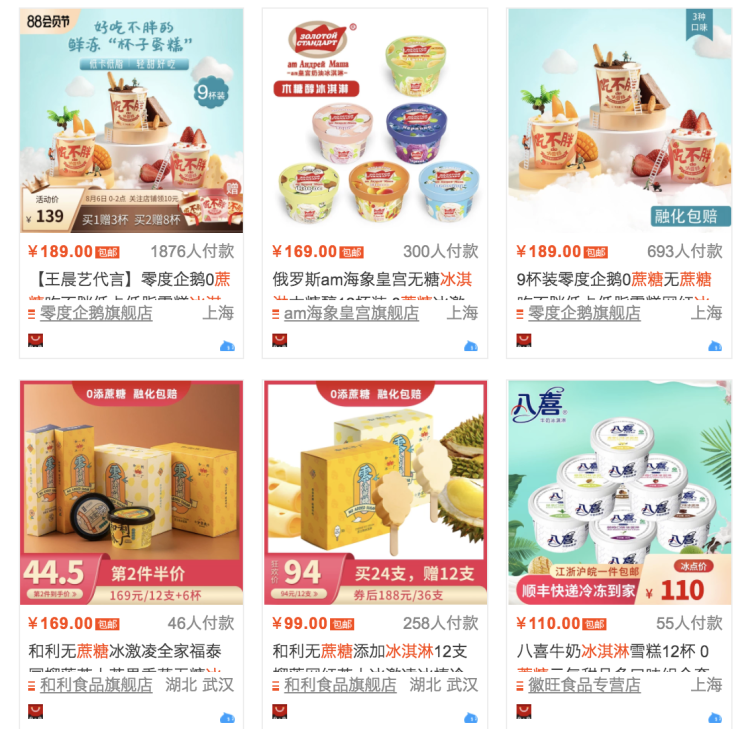Visit am海象皇宫旗舰店 store page
This screenshot has width=750, height=729.
click(x=351, y=313)
